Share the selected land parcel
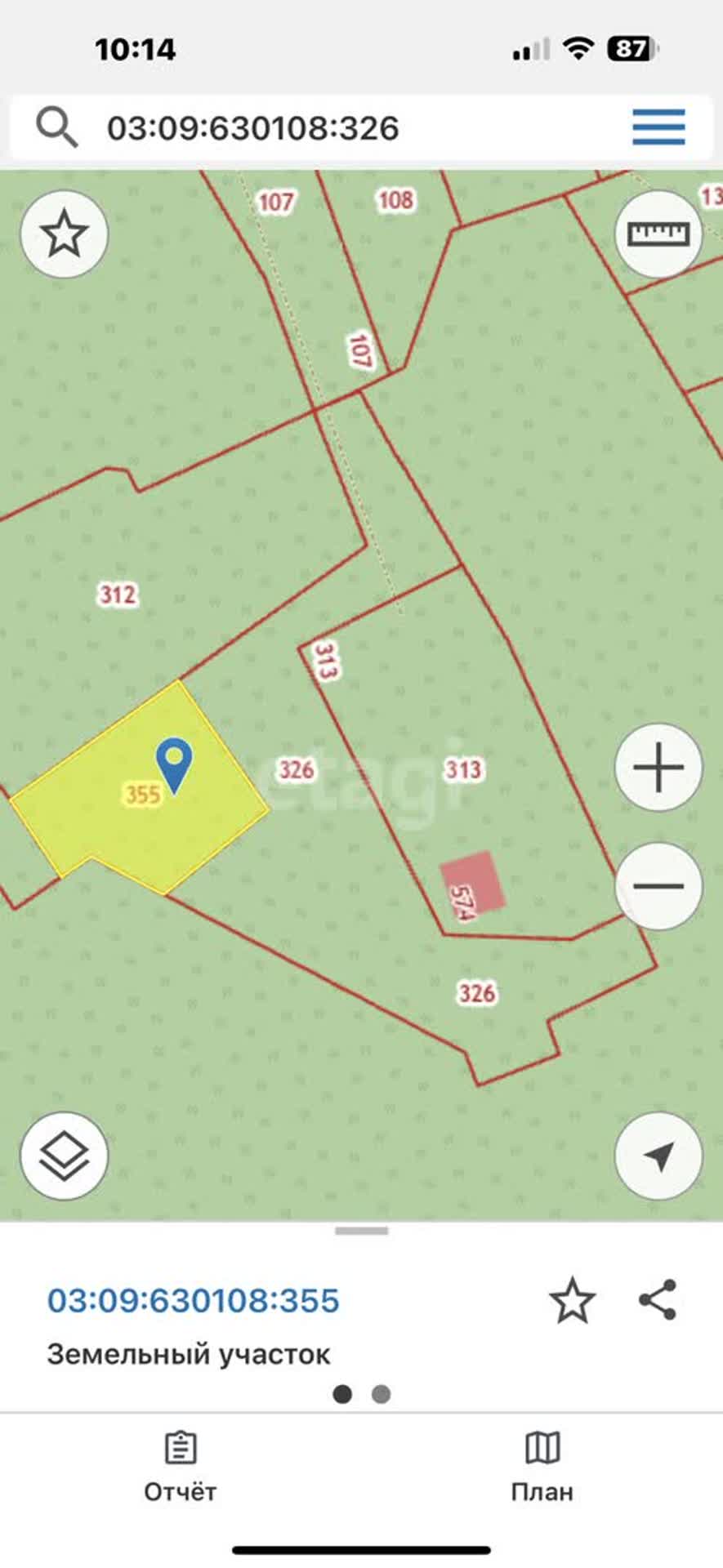The image size is (723, 1568). point(658,1300)
